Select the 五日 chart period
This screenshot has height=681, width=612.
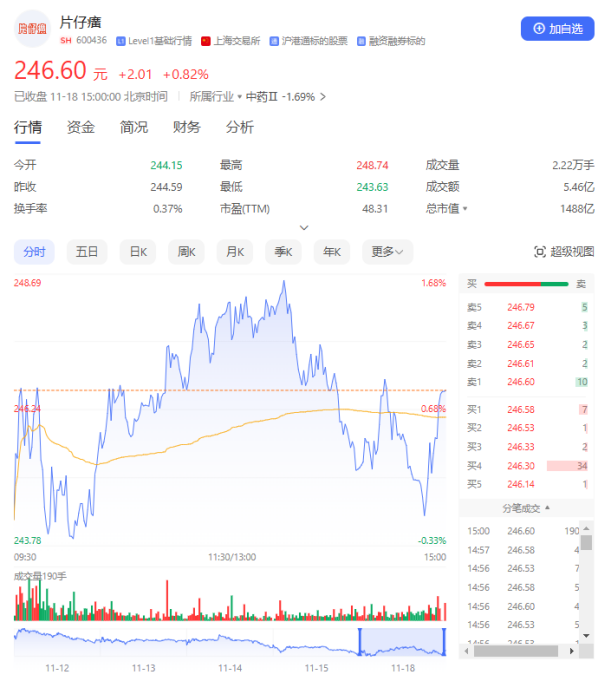(x=88, y=252)
